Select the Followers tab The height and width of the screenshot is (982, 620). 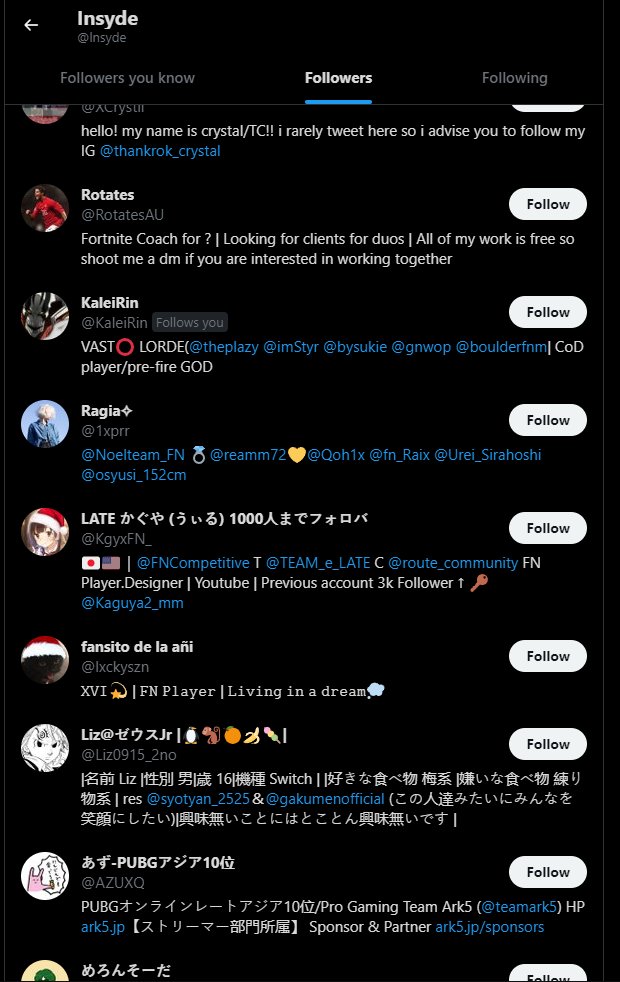tap(338, 78)
